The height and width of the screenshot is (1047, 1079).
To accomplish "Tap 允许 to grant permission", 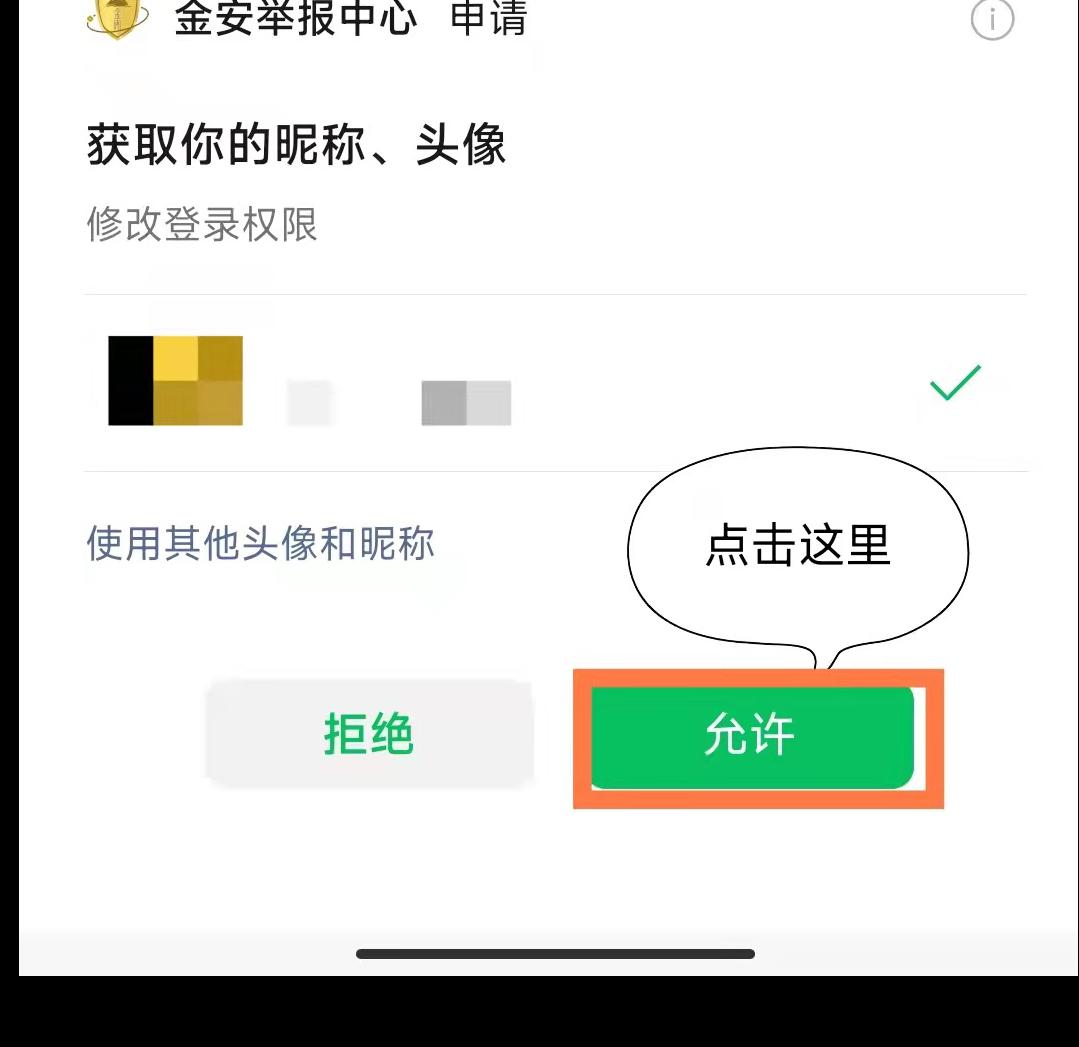I will point(752,737).
